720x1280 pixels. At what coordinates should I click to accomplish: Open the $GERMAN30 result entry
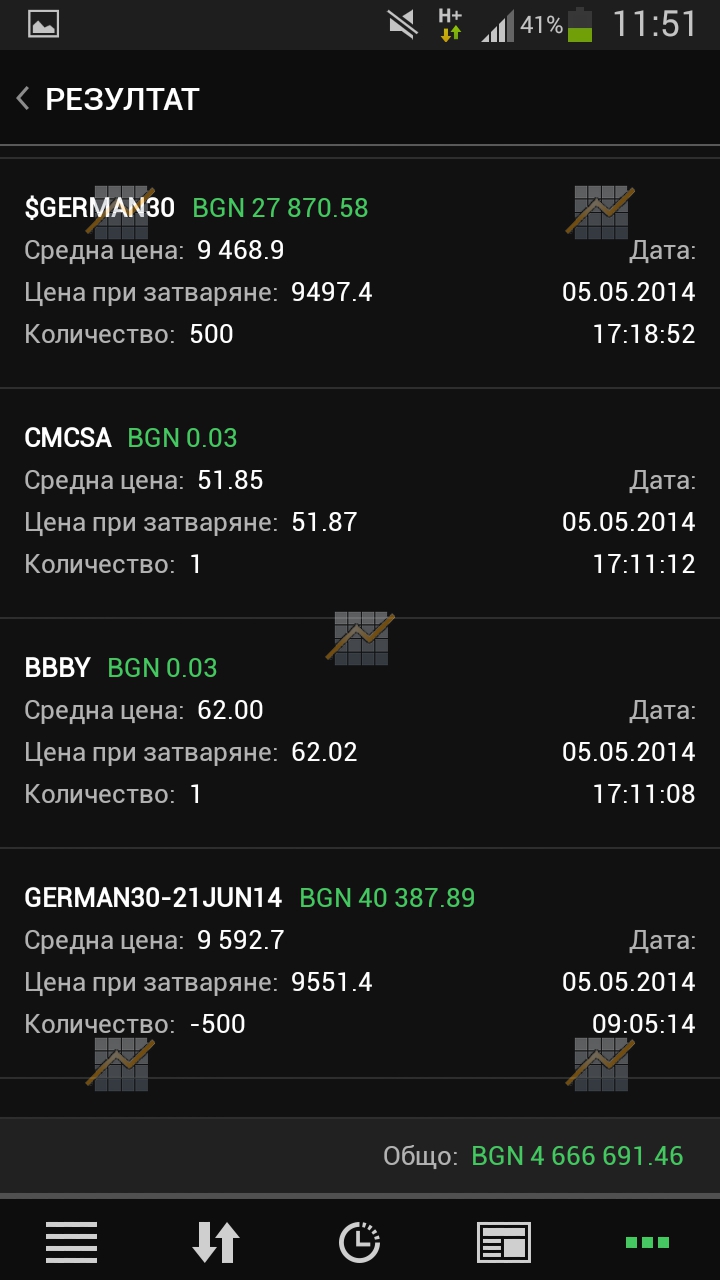pyautogui.click(x=360, y=273)
